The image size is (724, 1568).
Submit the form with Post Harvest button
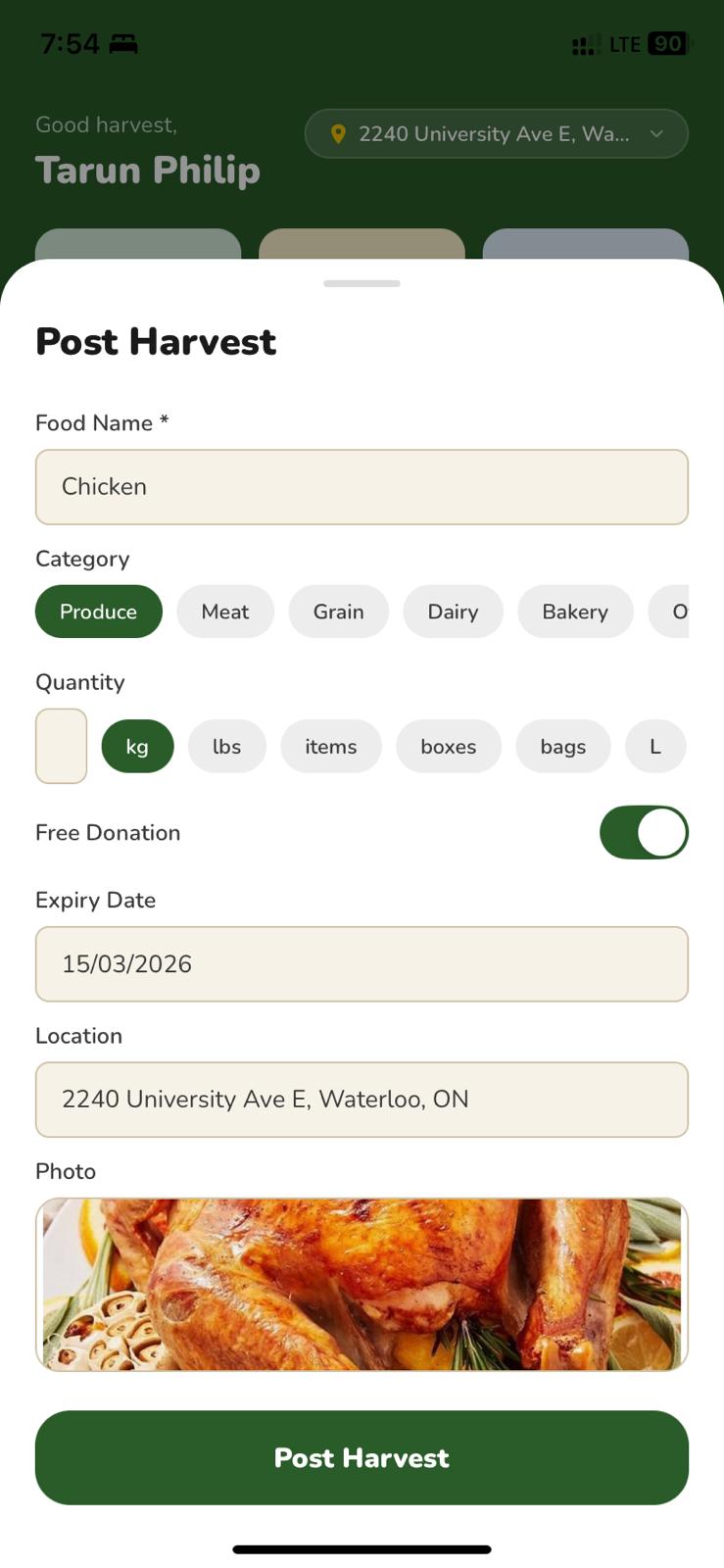(362, 1457)
